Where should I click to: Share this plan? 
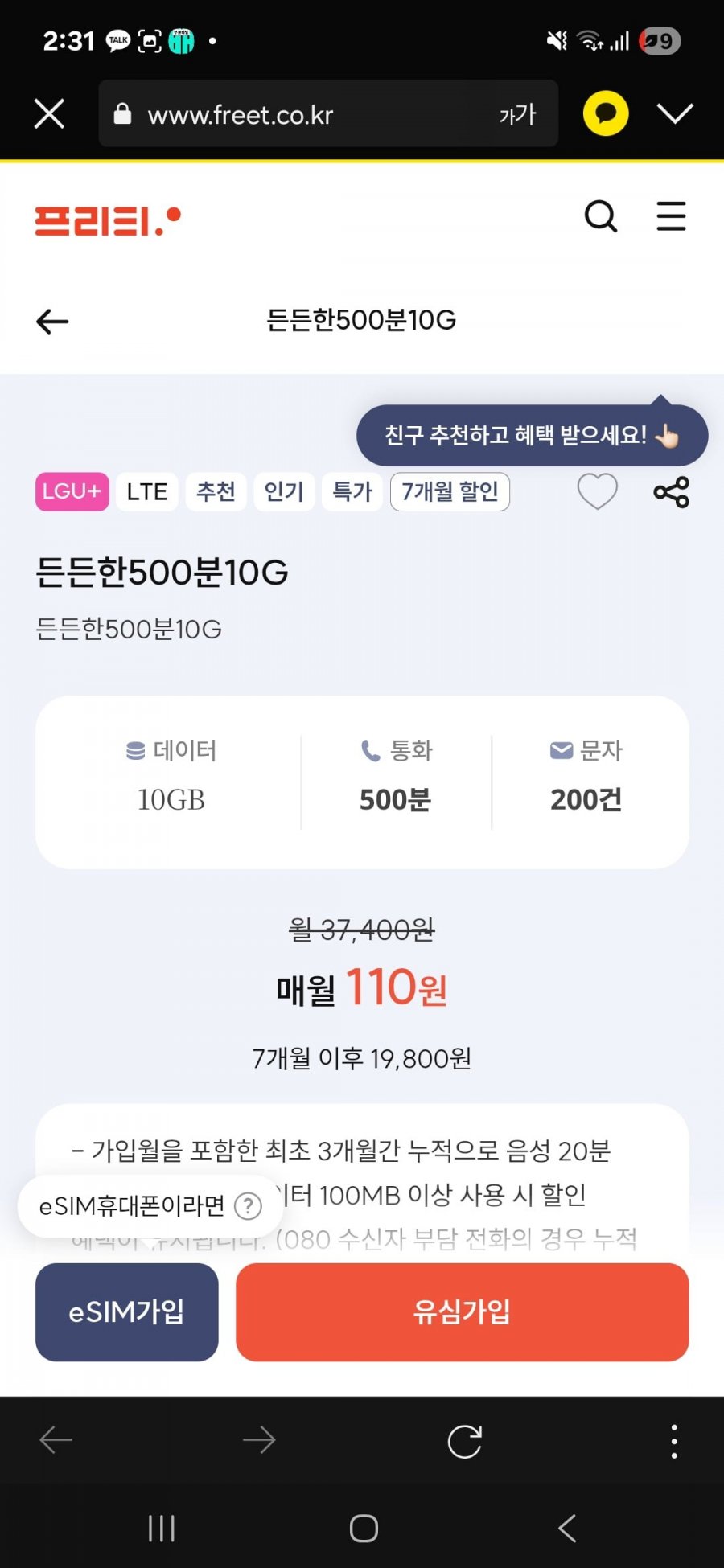pyautogui.click(x=671, y=491)
